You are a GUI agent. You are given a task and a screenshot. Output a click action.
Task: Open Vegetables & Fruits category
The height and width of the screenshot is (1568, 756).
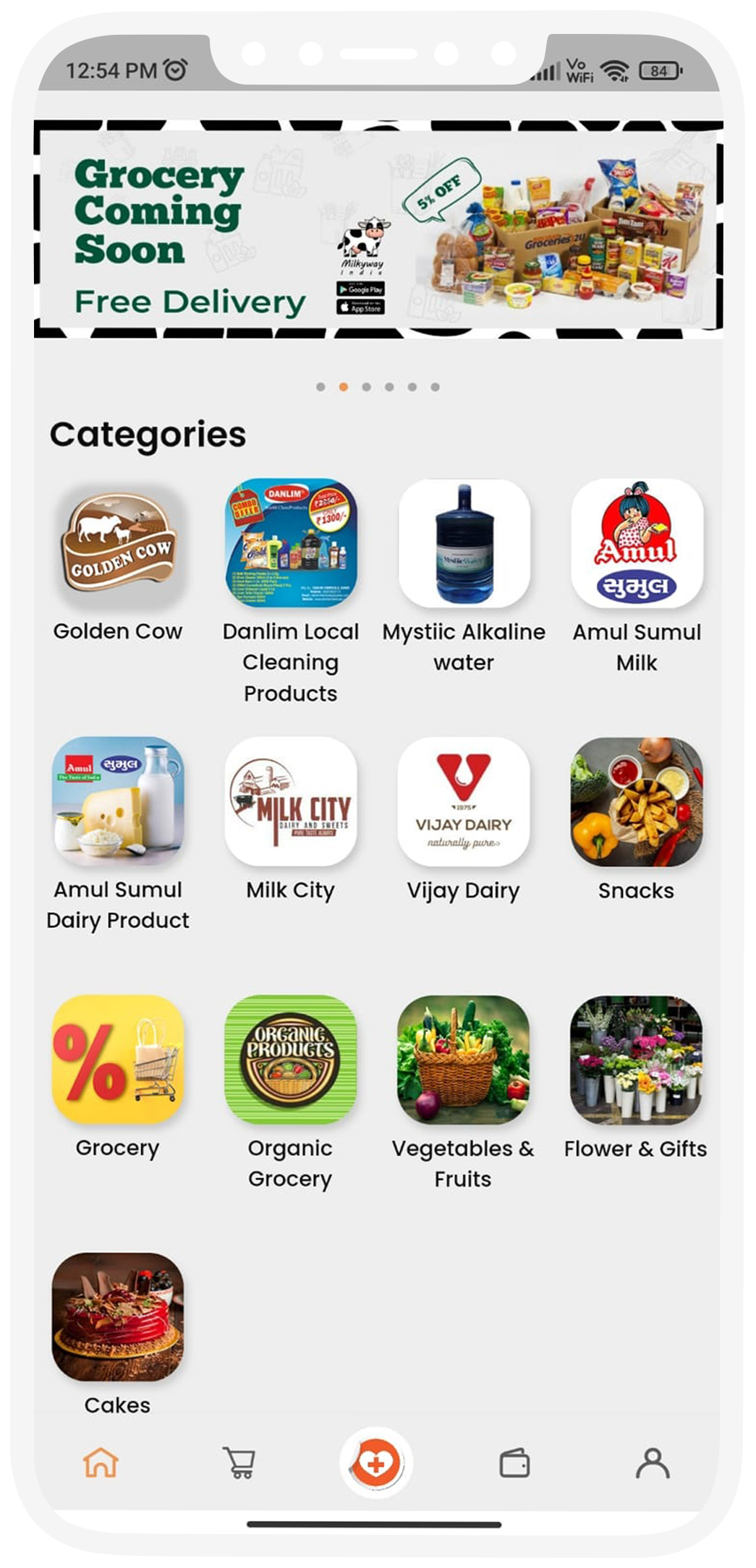(464, 1059)
